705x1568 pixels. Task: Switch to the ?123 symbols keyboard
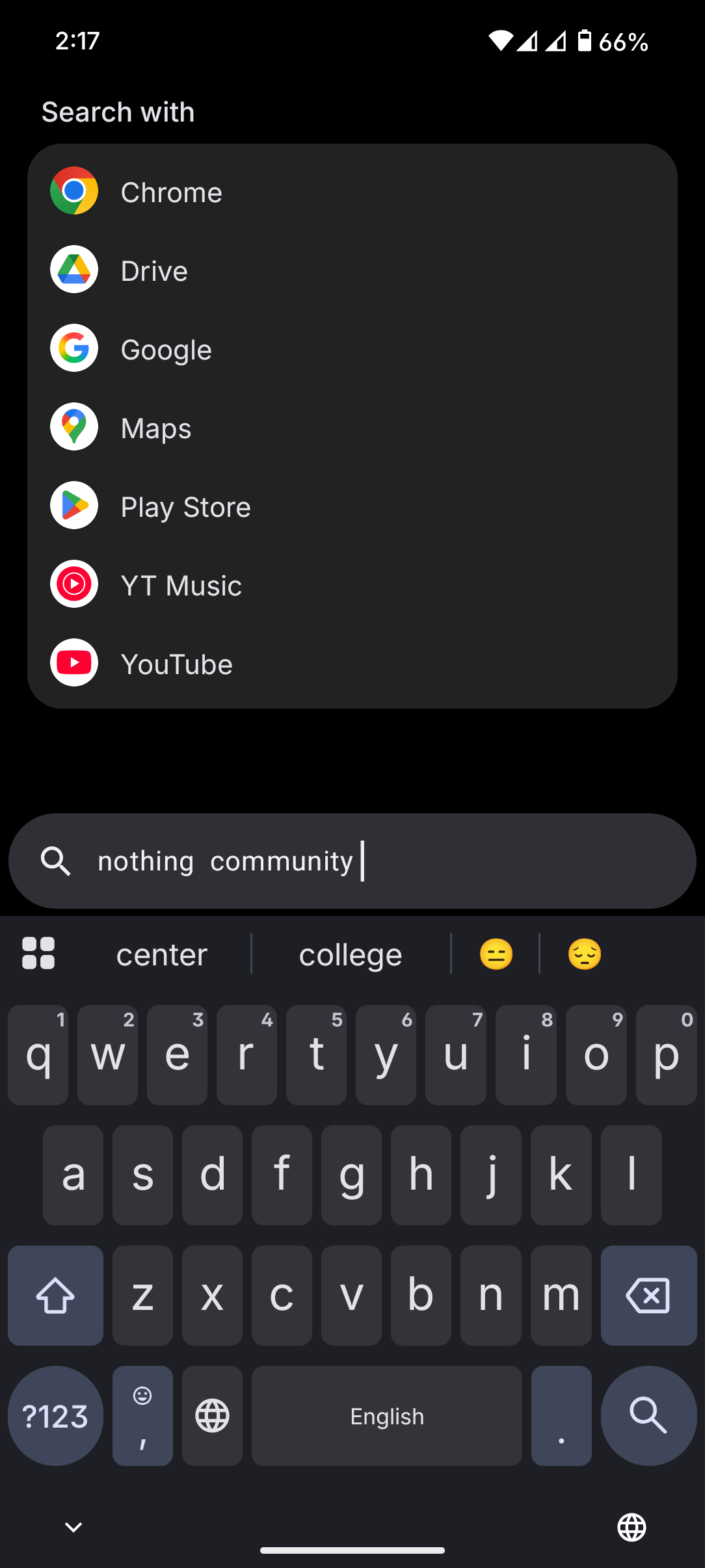[55, 1415]
